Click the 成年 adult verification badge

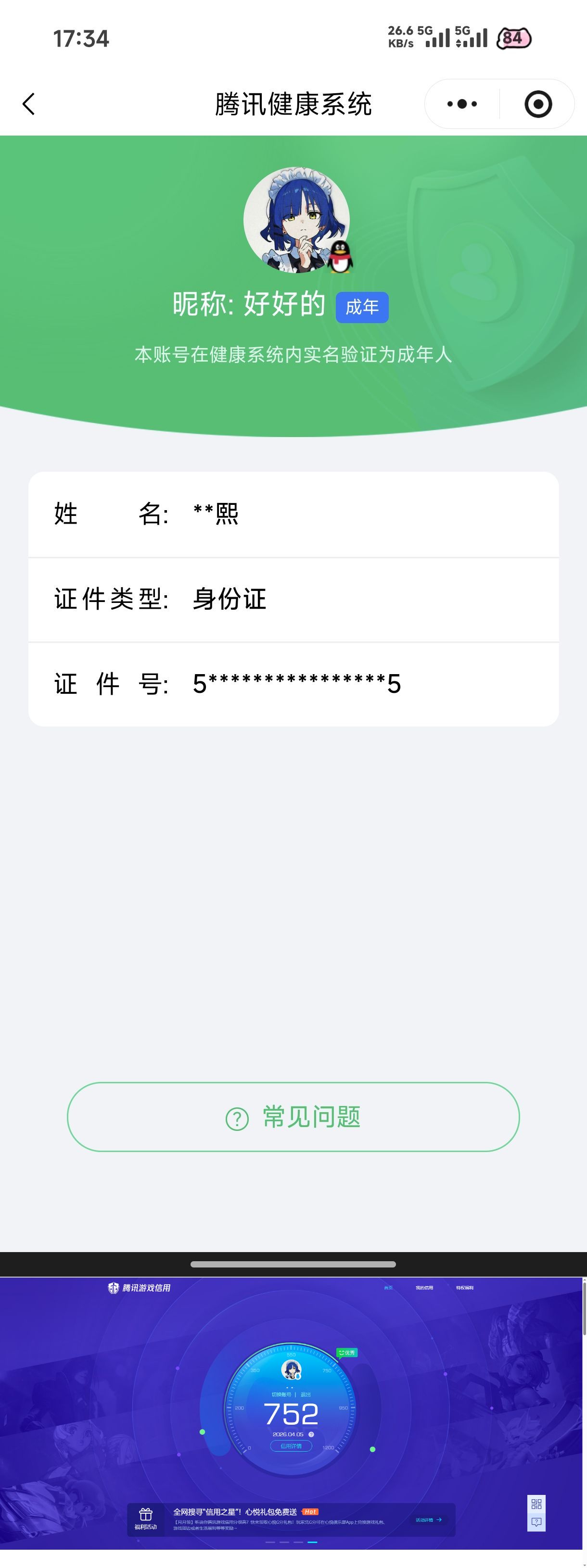click(x=364, y=308)
